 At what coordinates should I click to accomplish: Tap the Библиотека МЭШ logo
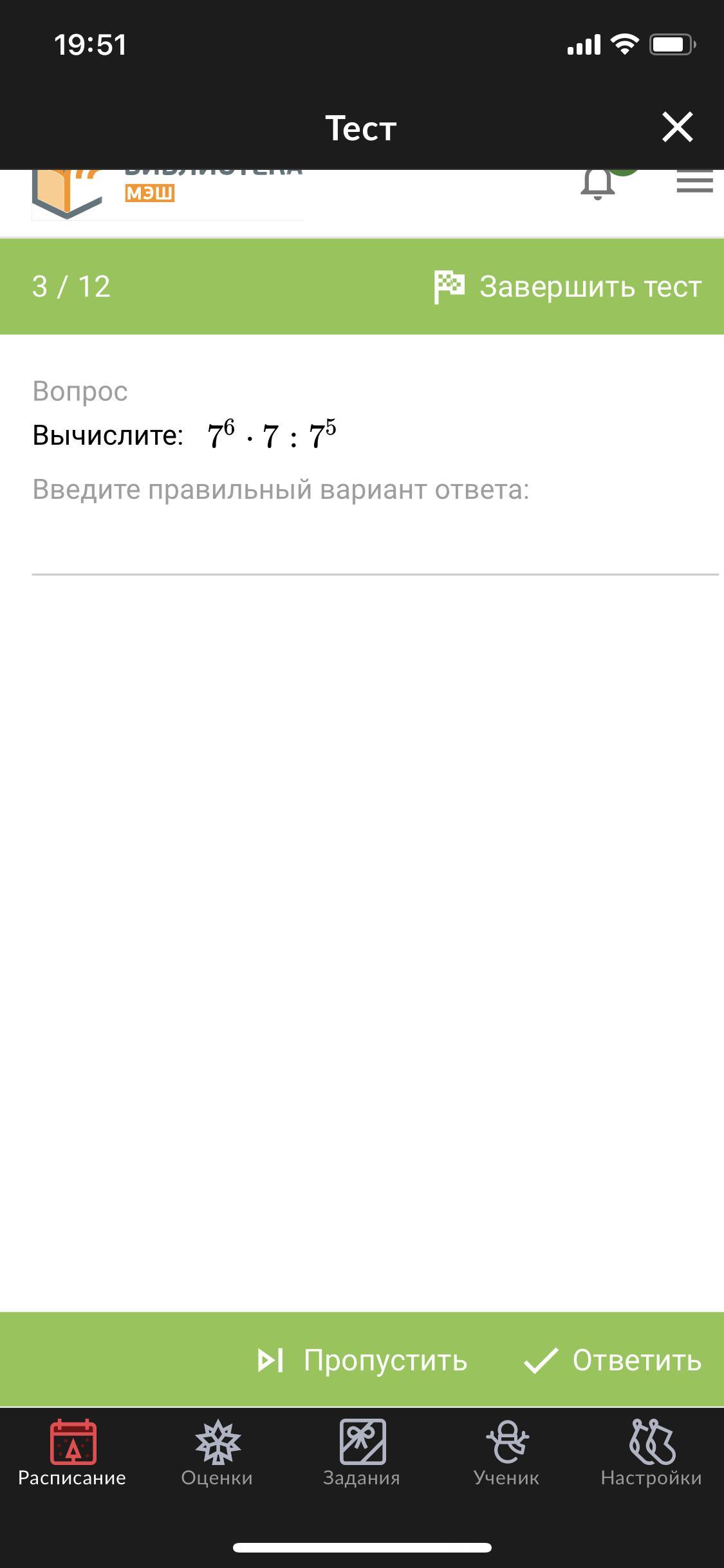167,193
